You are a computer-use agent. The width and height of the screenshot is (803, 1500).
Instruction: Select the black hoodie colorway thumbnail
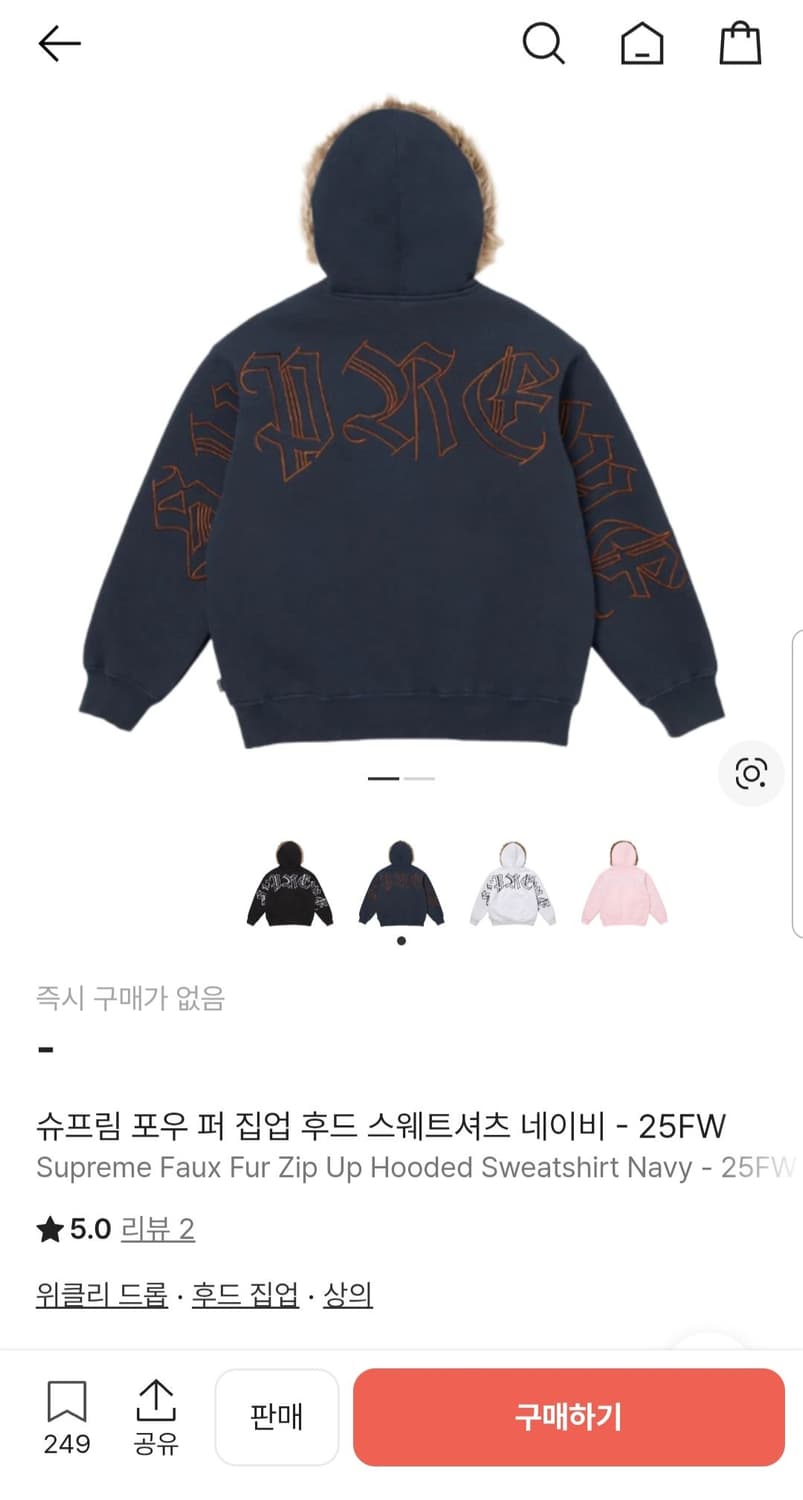coord(289,885)
